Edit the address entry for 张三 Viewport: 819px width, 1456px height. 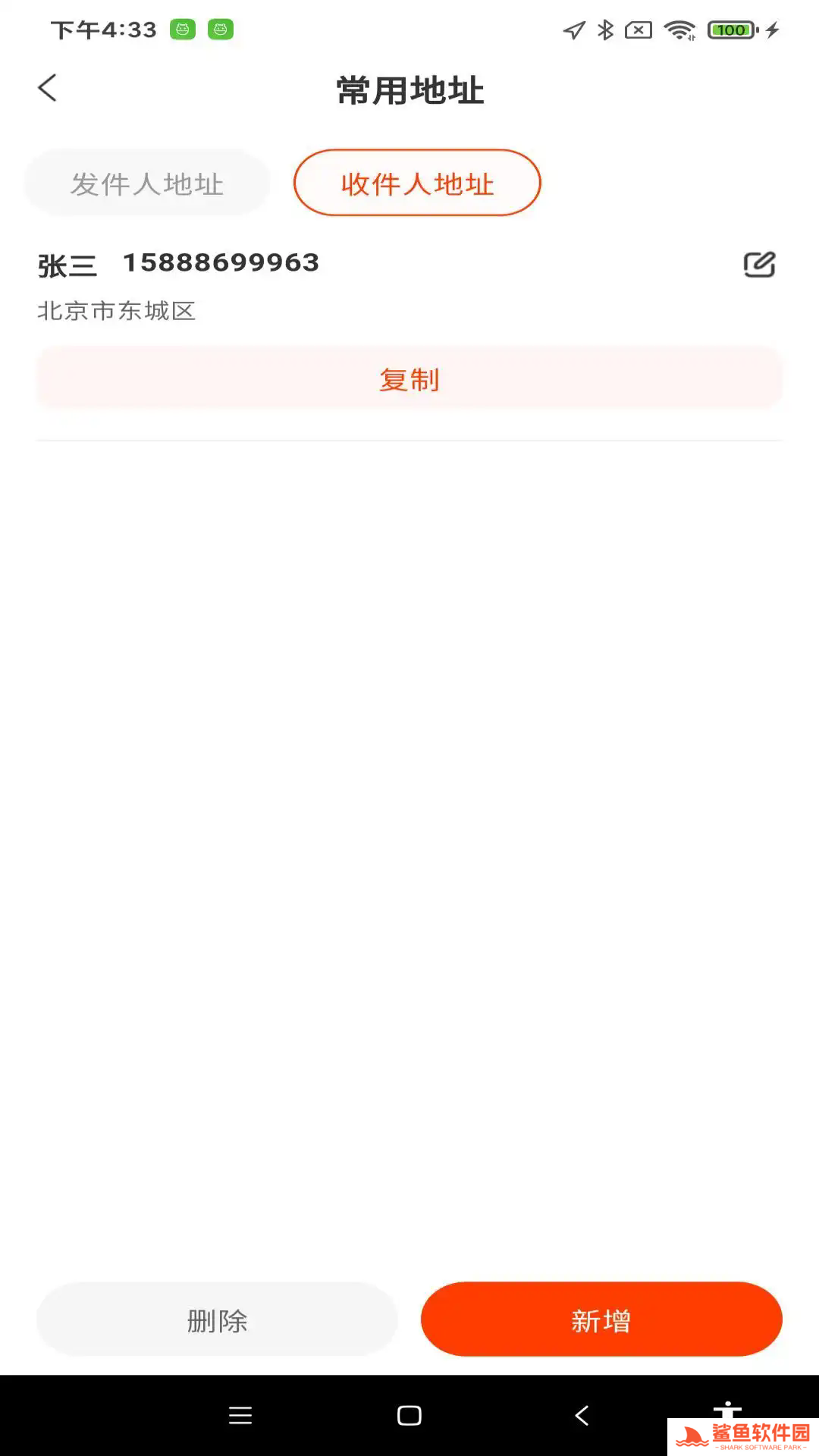point(759,265)
